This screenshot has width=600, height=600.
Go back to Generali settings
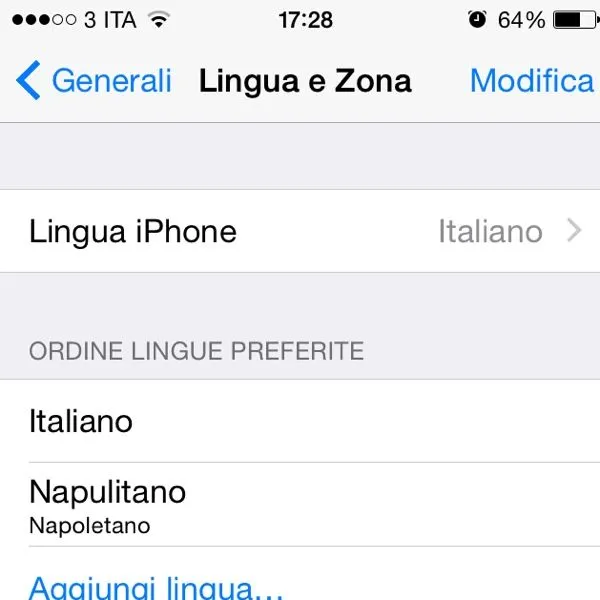[x=95, y=81]
